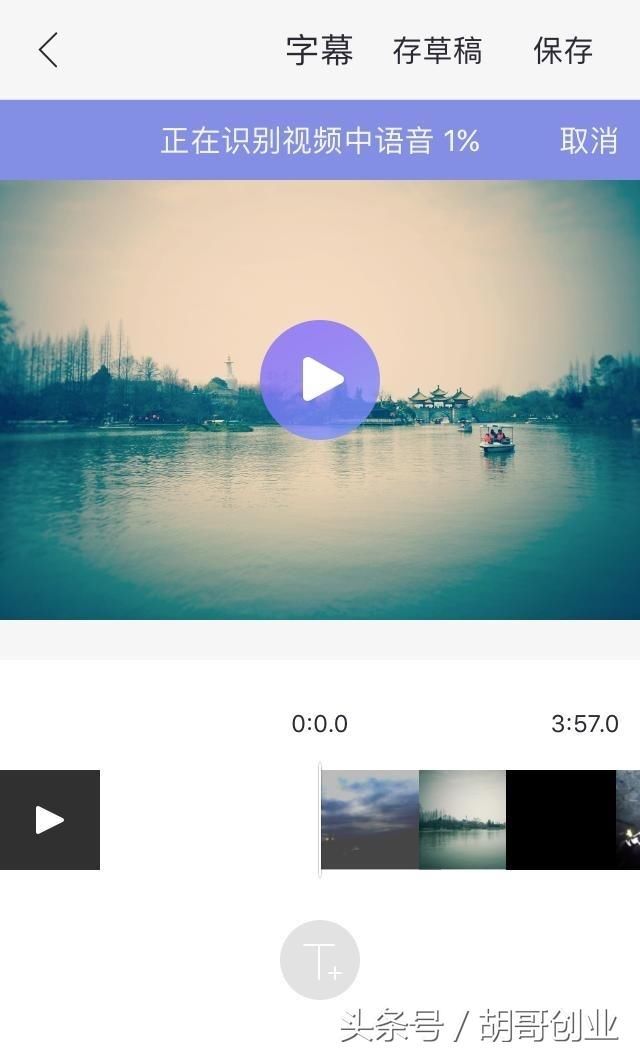The width and height of the screenshot is (640, 1056).
Task: Tap 保存 to save the video
Action: [563, 51]
